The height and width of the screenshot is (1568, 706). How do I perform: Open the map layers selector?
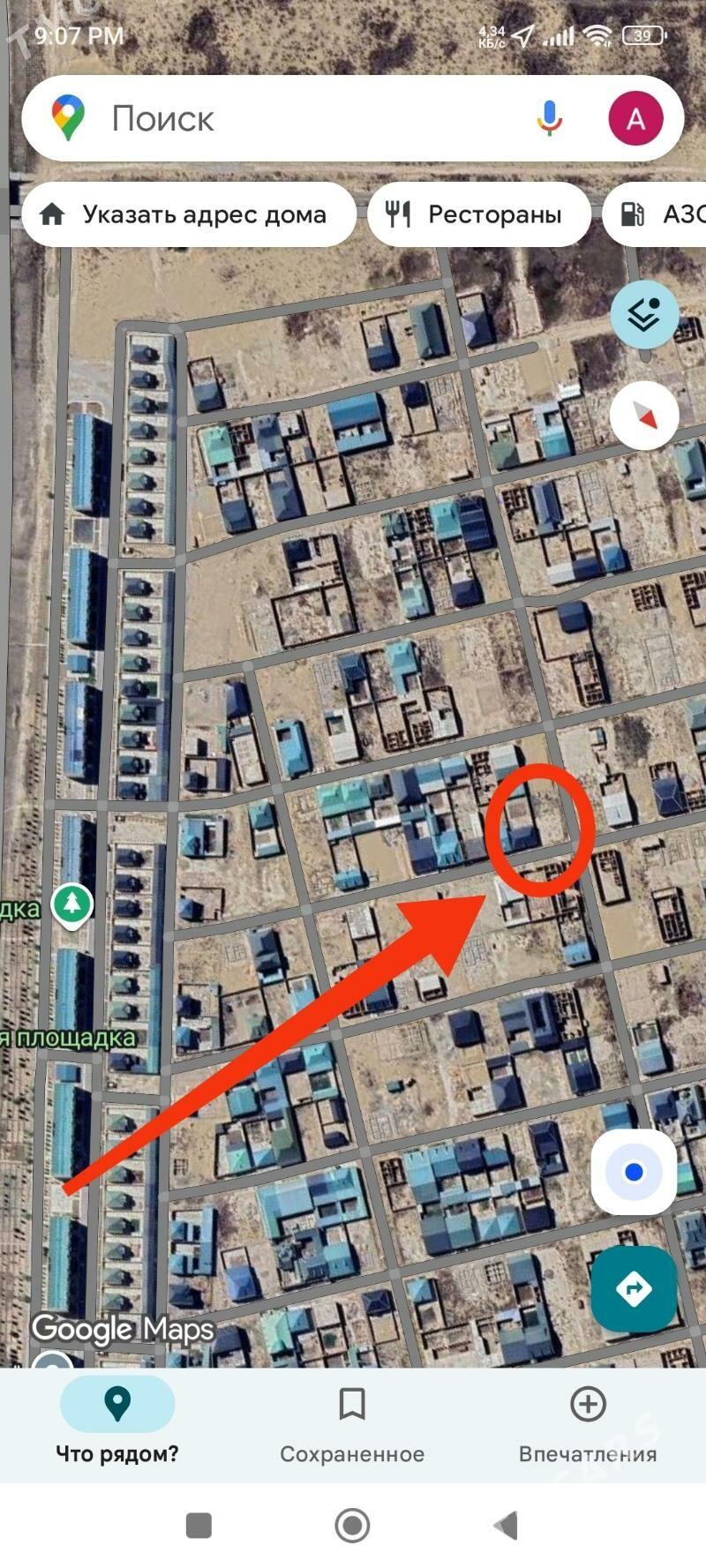click(645, 314)
